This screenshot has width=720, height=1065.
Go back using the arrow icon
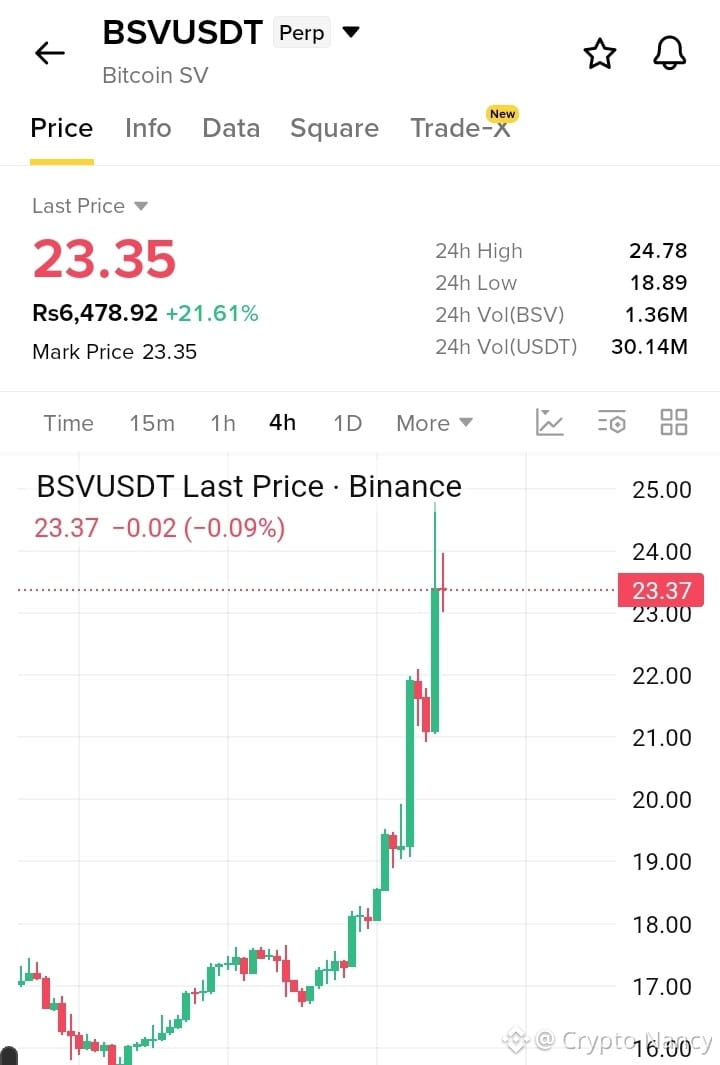(50, 52)
